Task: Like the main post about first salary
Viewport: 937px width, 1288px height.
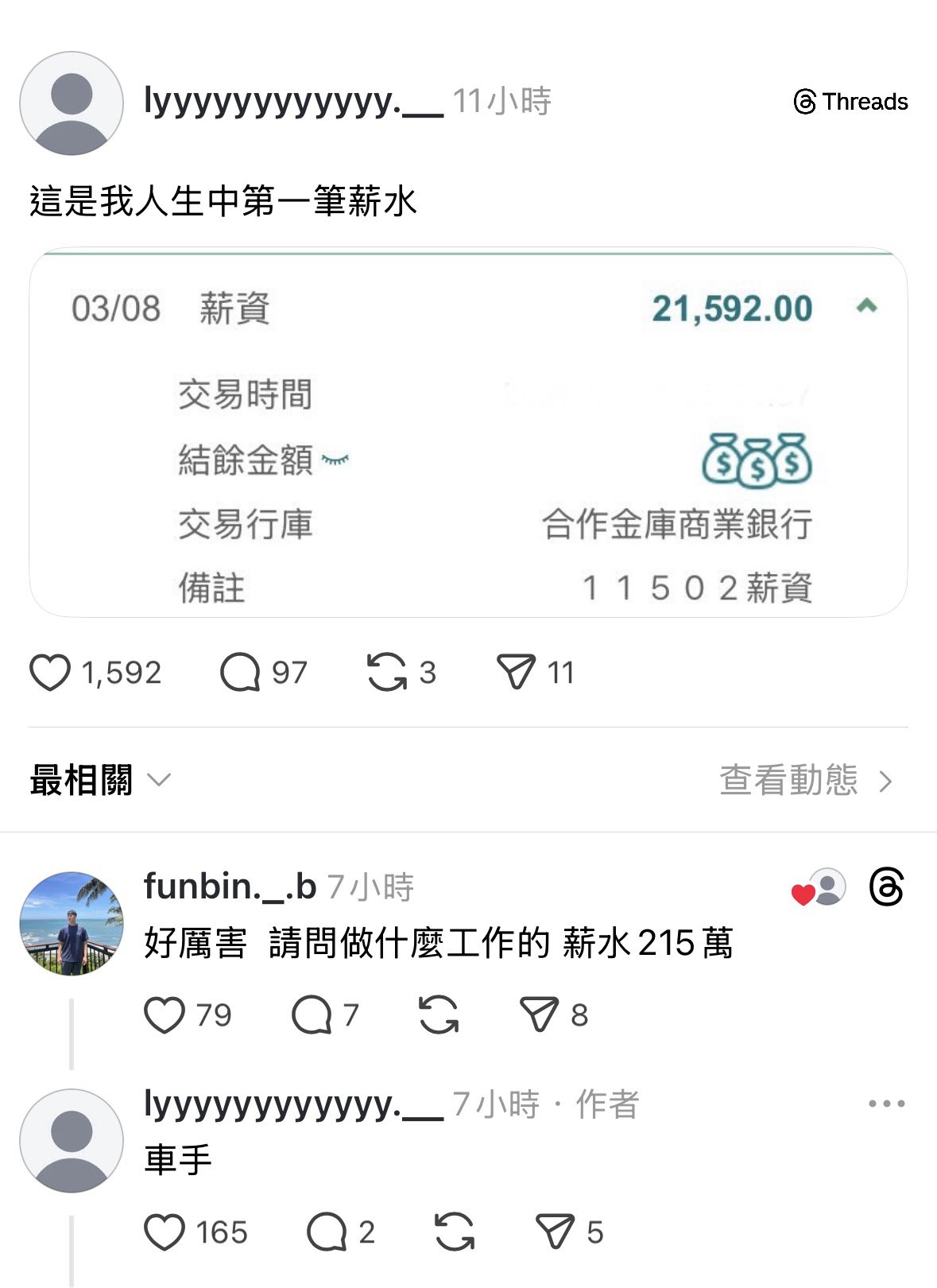Action: 50,673
